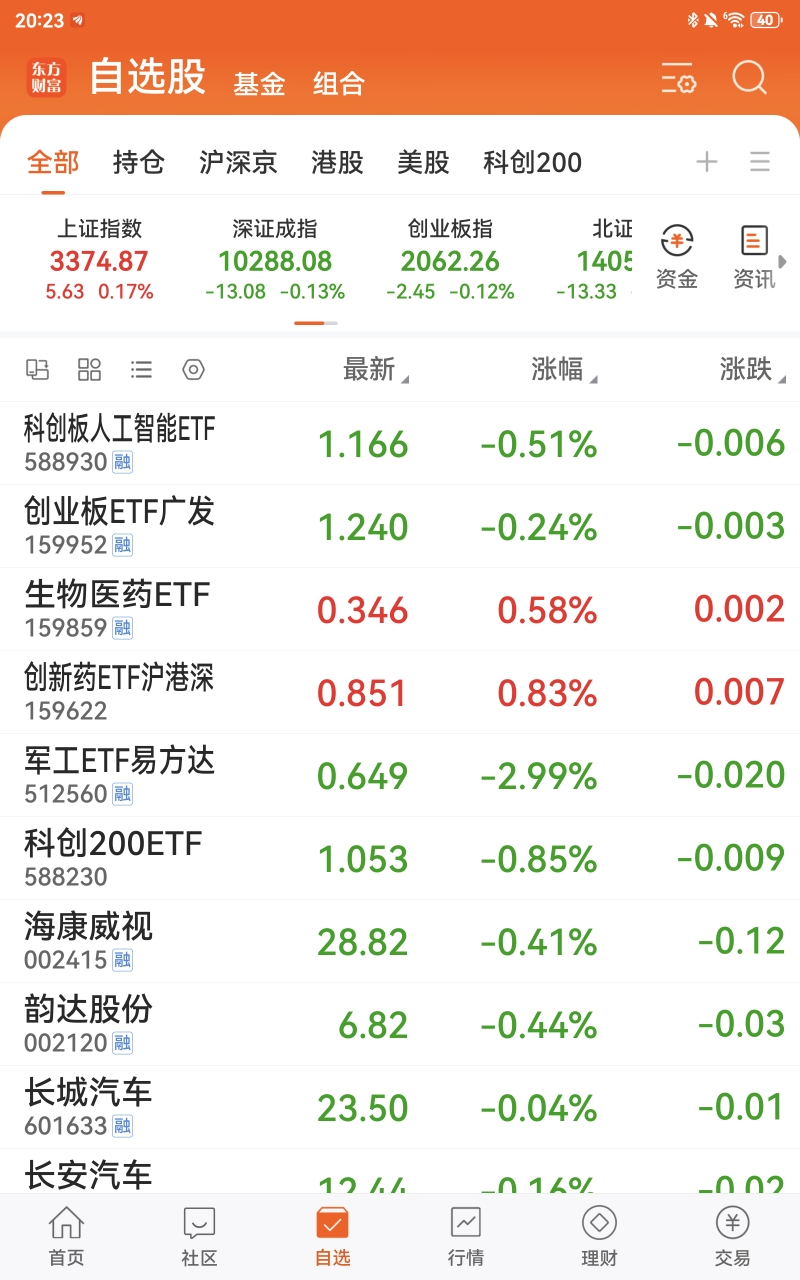Open the 资金 shortcut

tap(677, 257)
